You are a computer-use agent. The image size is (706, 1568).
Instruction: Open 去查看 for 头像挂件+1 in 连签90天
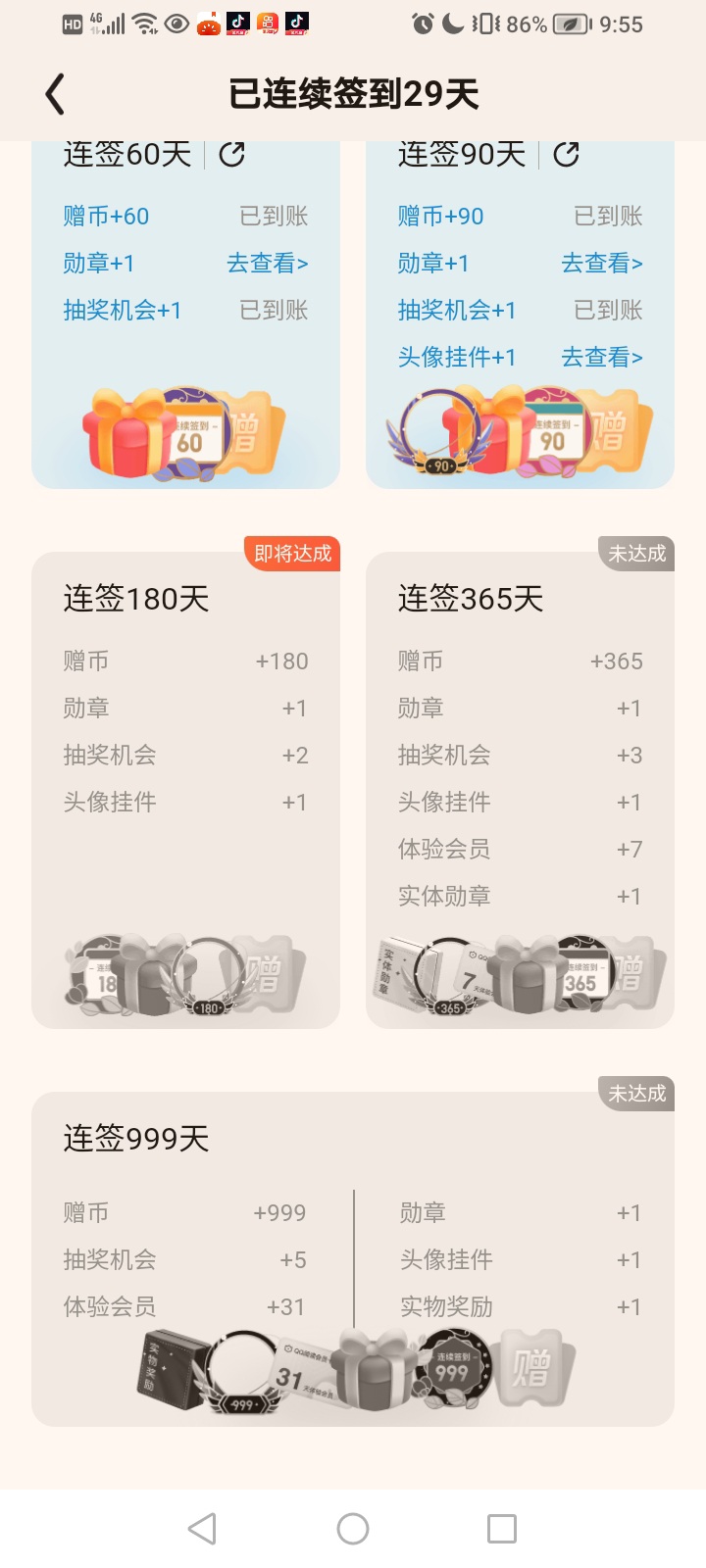pos(602,358)
